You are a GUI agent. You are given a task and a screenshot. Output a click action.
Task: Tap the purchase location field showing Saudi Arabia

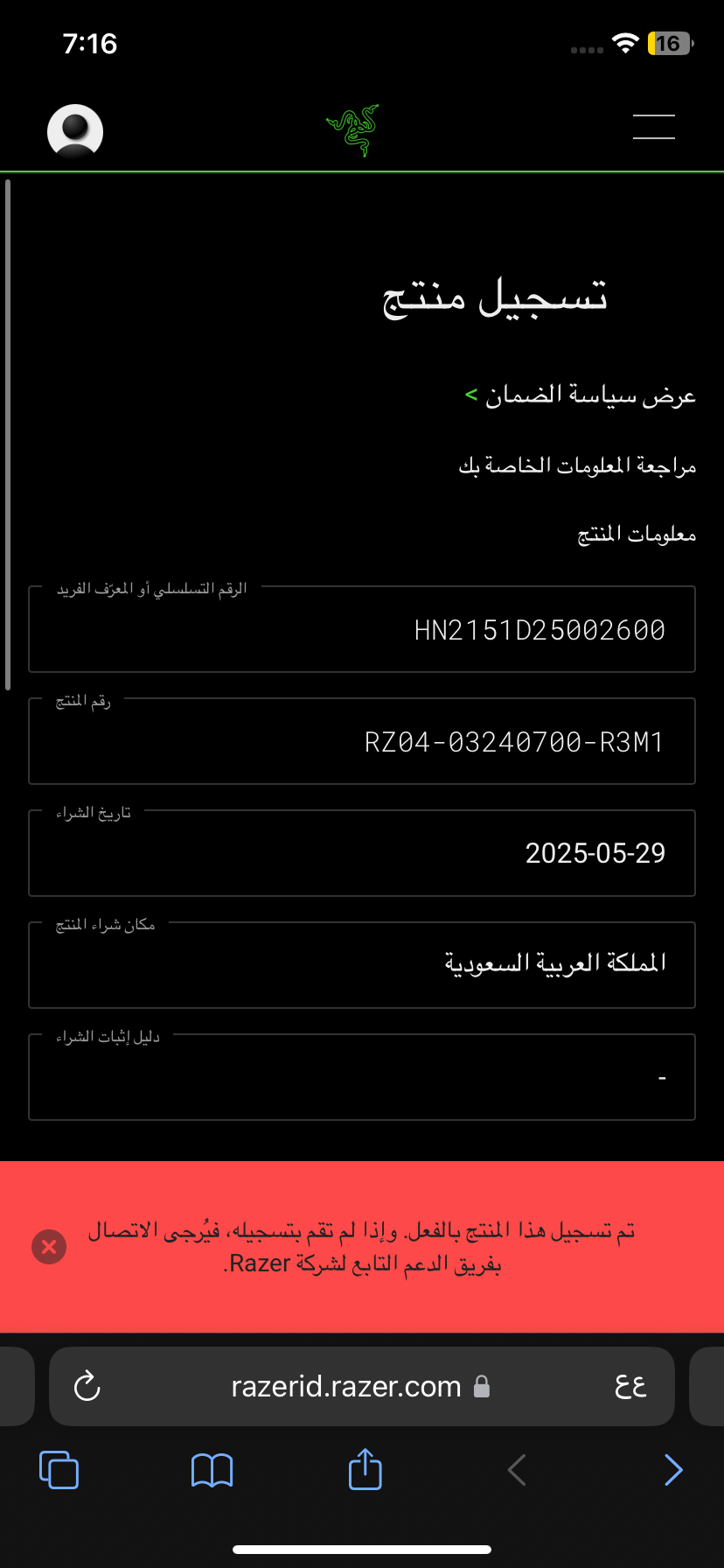point(362,965)
